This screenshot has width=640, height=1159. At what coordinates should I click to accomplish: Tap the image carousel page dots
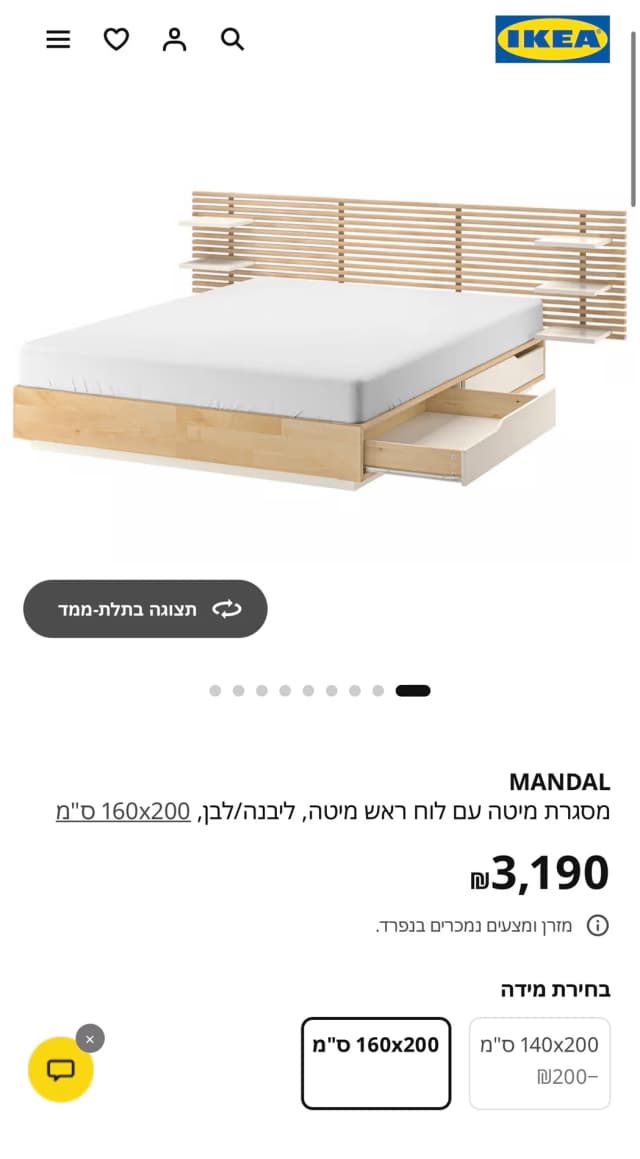(319, 690)
